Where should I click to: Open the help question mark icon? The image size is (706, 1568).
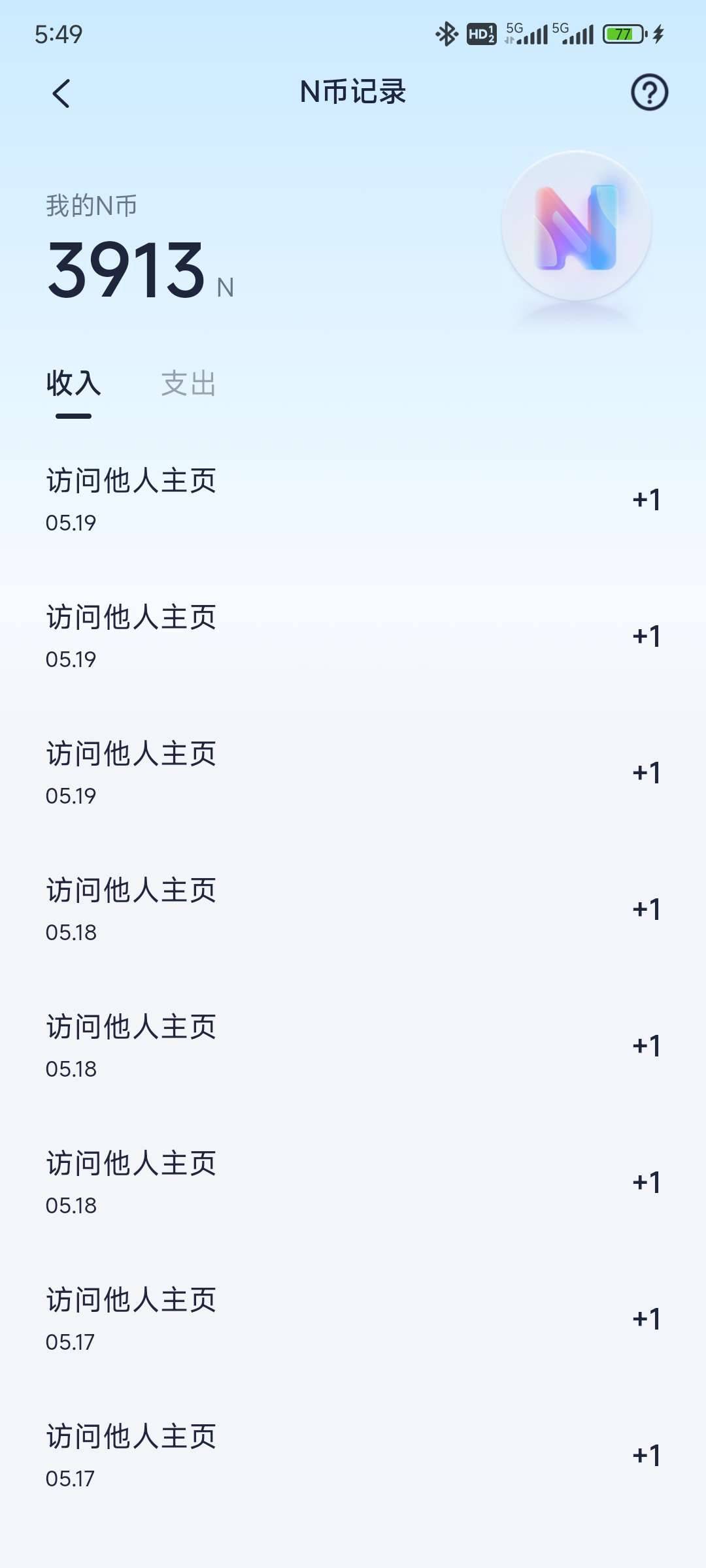[x=649, y=92]
